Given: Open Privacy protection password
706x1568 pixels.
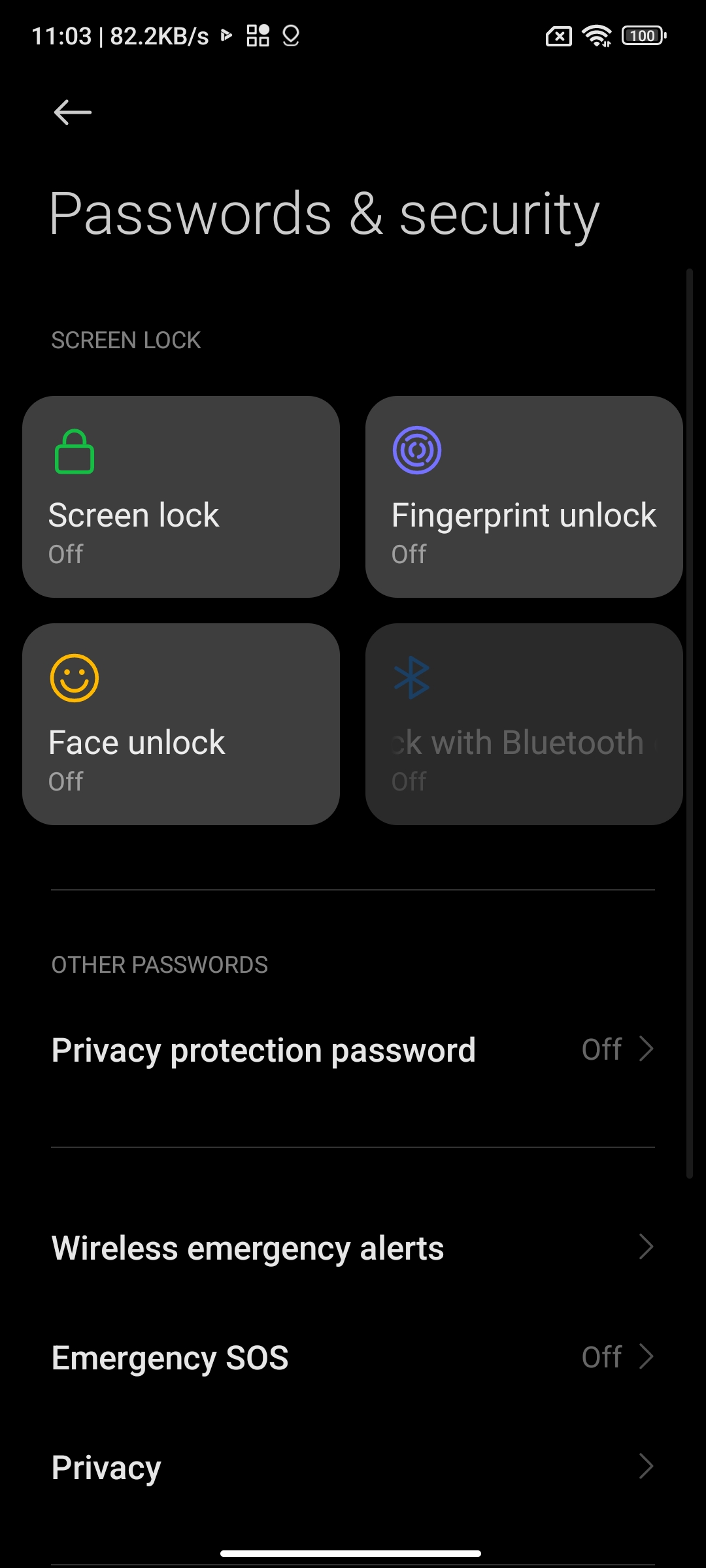Looking at the screenshot, I should 353,1050.
